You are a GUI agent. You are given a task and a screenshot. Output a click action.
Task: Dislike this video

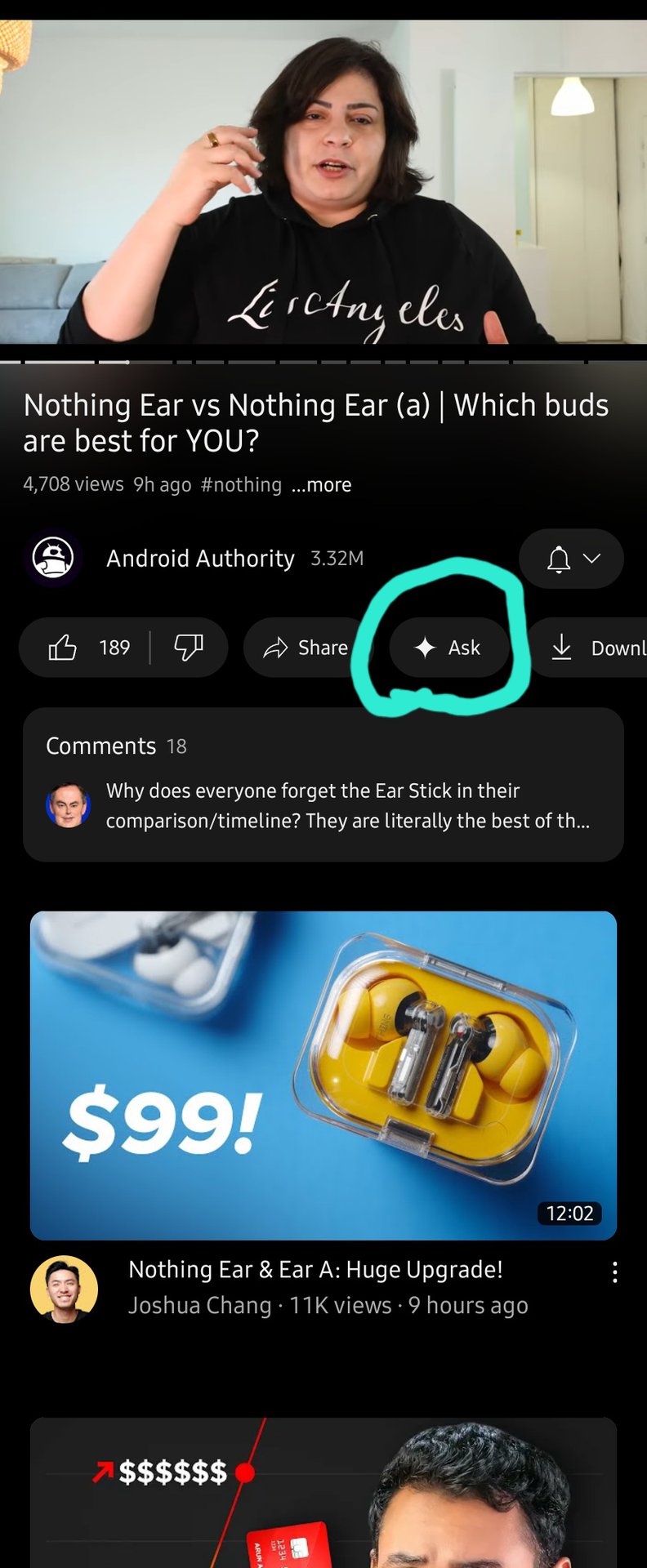point(189,648)
